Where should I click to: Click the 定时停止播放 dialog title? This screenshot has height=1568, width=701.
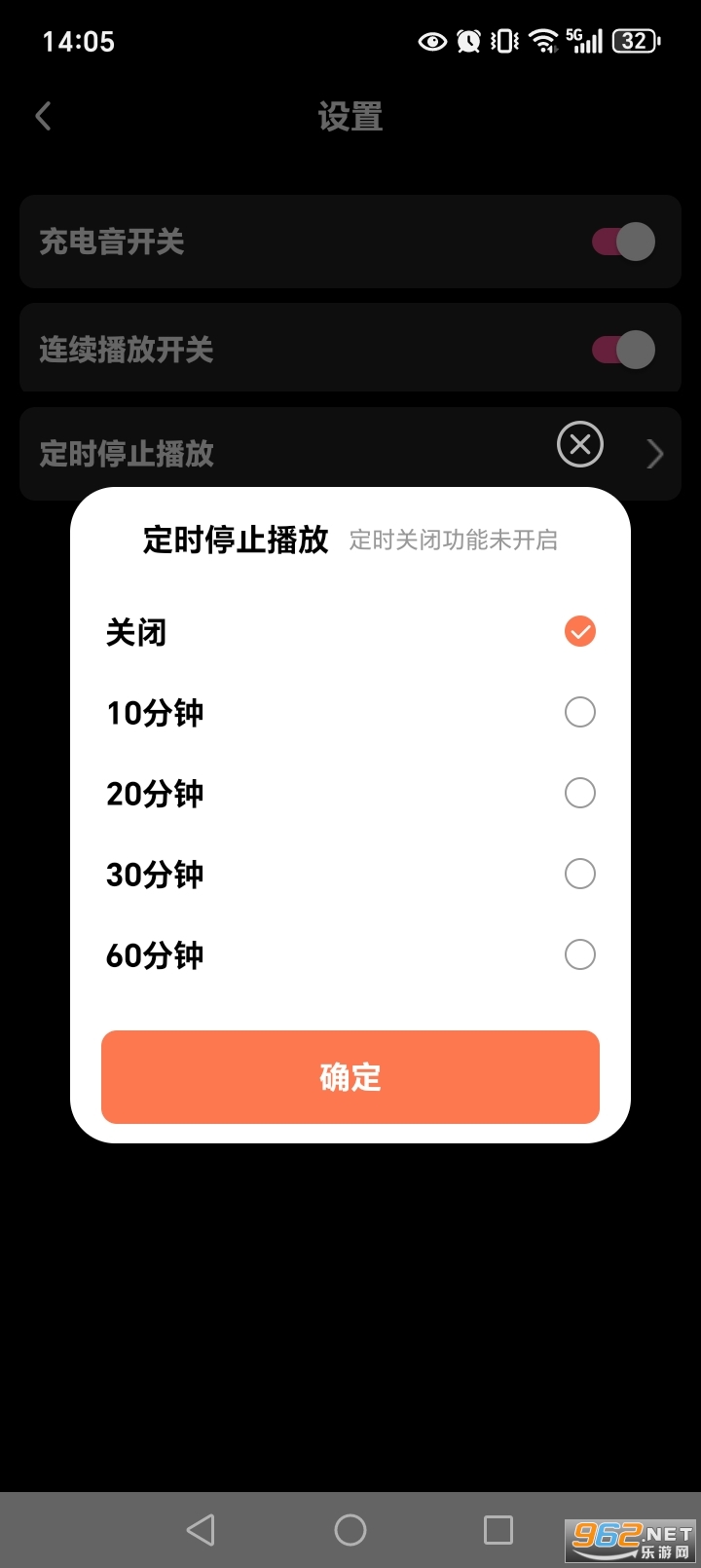[236, 539]
